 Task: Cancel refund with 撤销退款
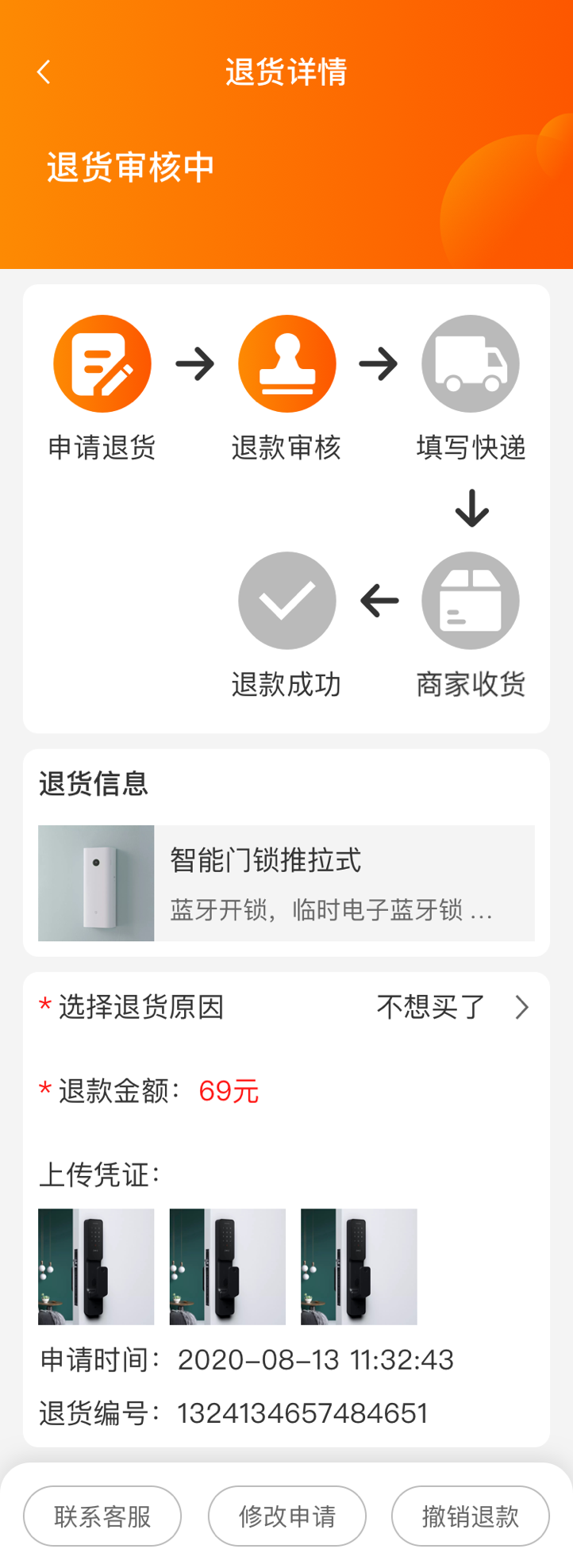tap(470, 1516)
